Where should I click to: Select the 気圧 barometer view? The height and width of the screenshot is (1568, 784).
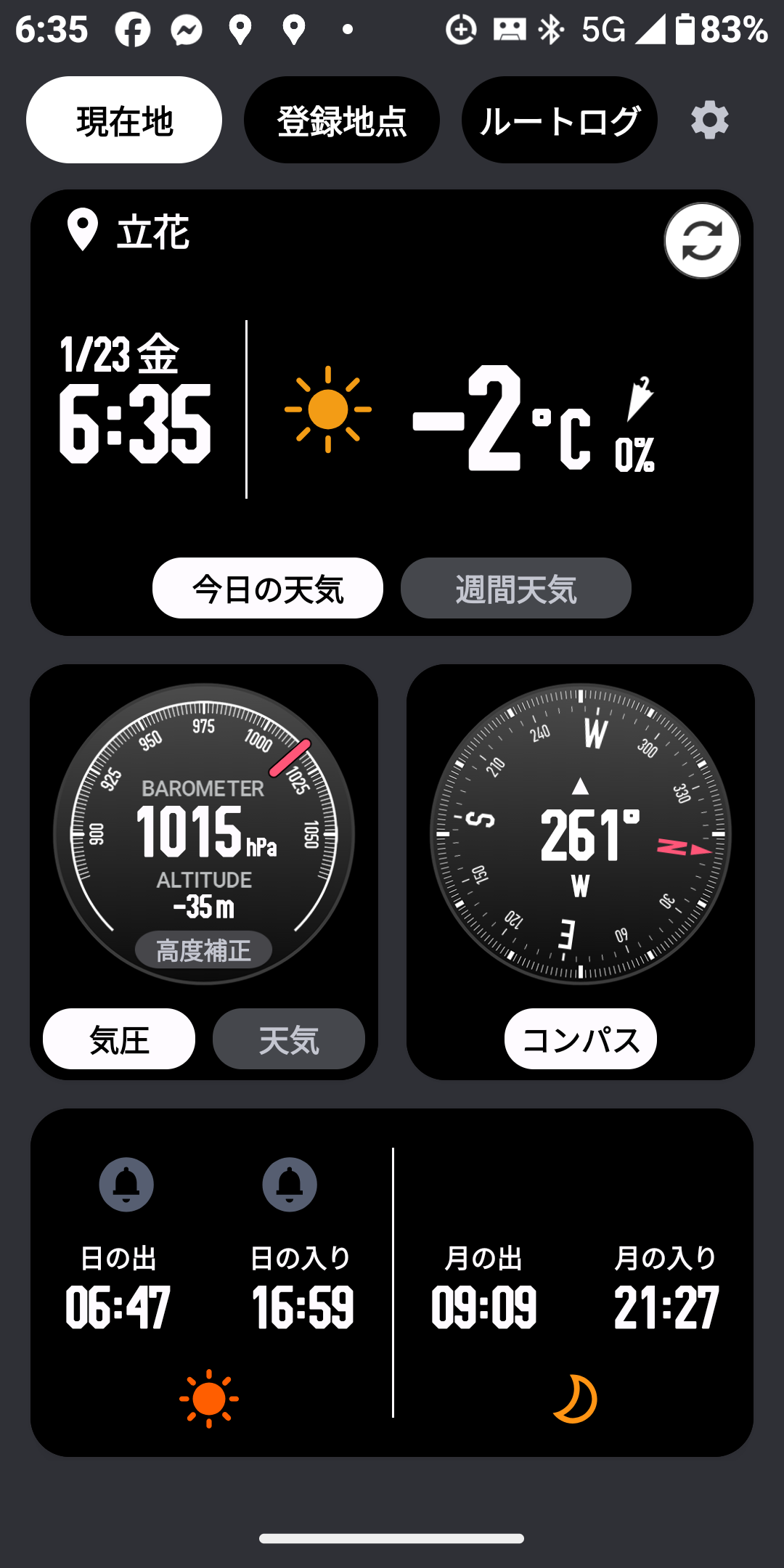(x=119, y=1039)
